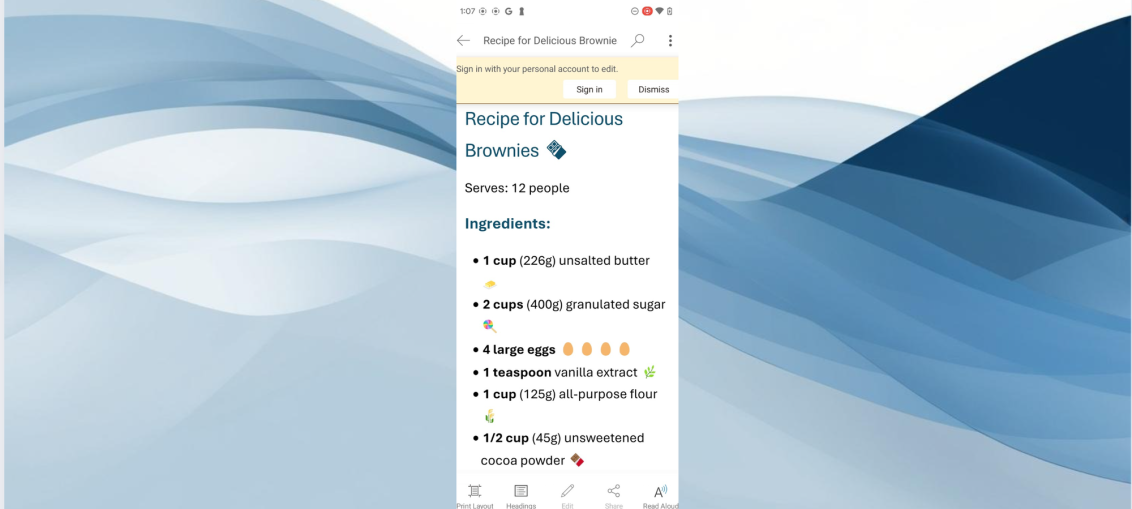Open the overflow menu
The height and width of the screenshot is (509, 1132).
(670, 41)
